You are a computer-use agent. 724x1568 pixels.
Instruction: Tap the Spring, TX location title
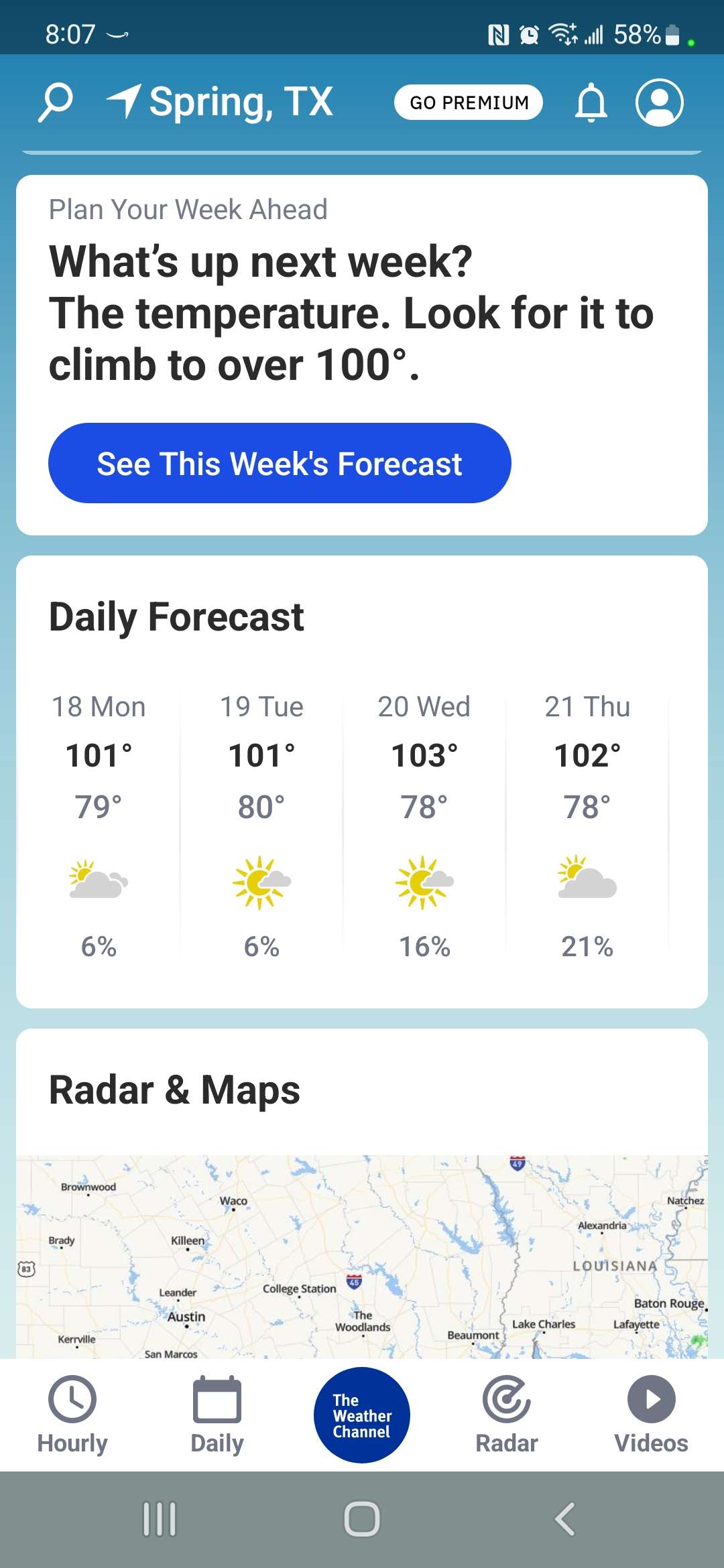coord(241,102)
